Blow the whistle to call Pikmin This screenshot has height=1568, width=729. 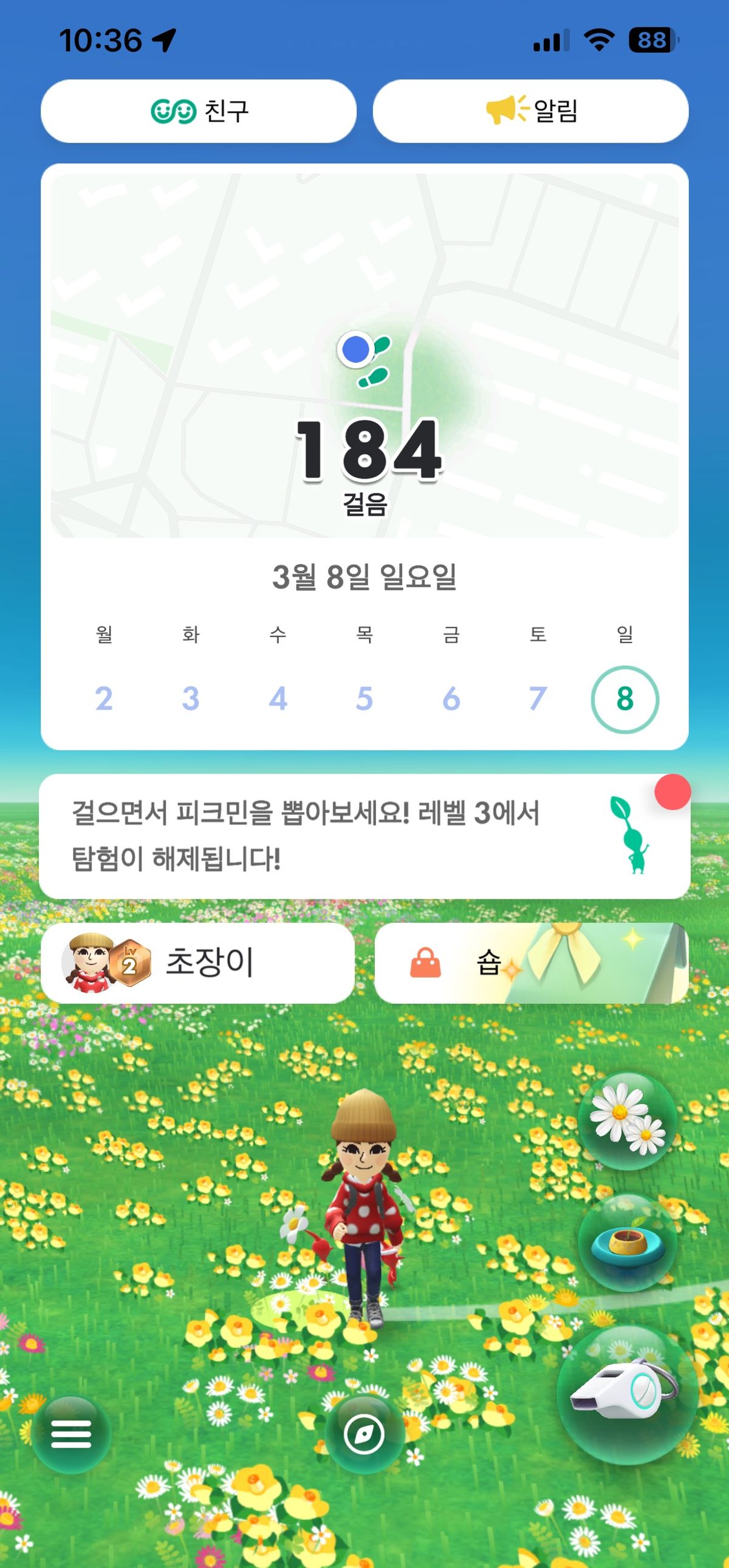[628, 1394]
